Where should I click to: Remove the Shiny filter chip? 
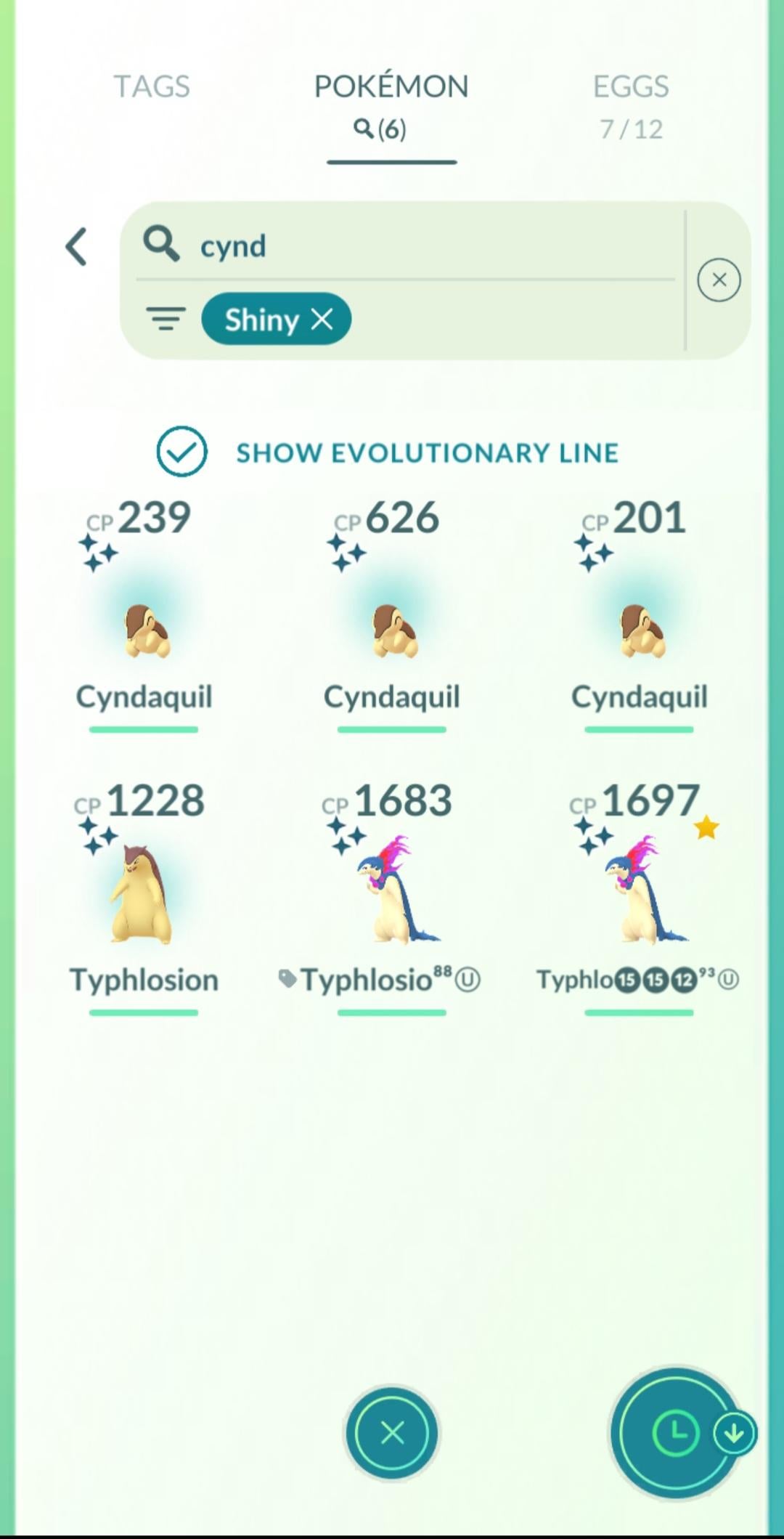322,319
